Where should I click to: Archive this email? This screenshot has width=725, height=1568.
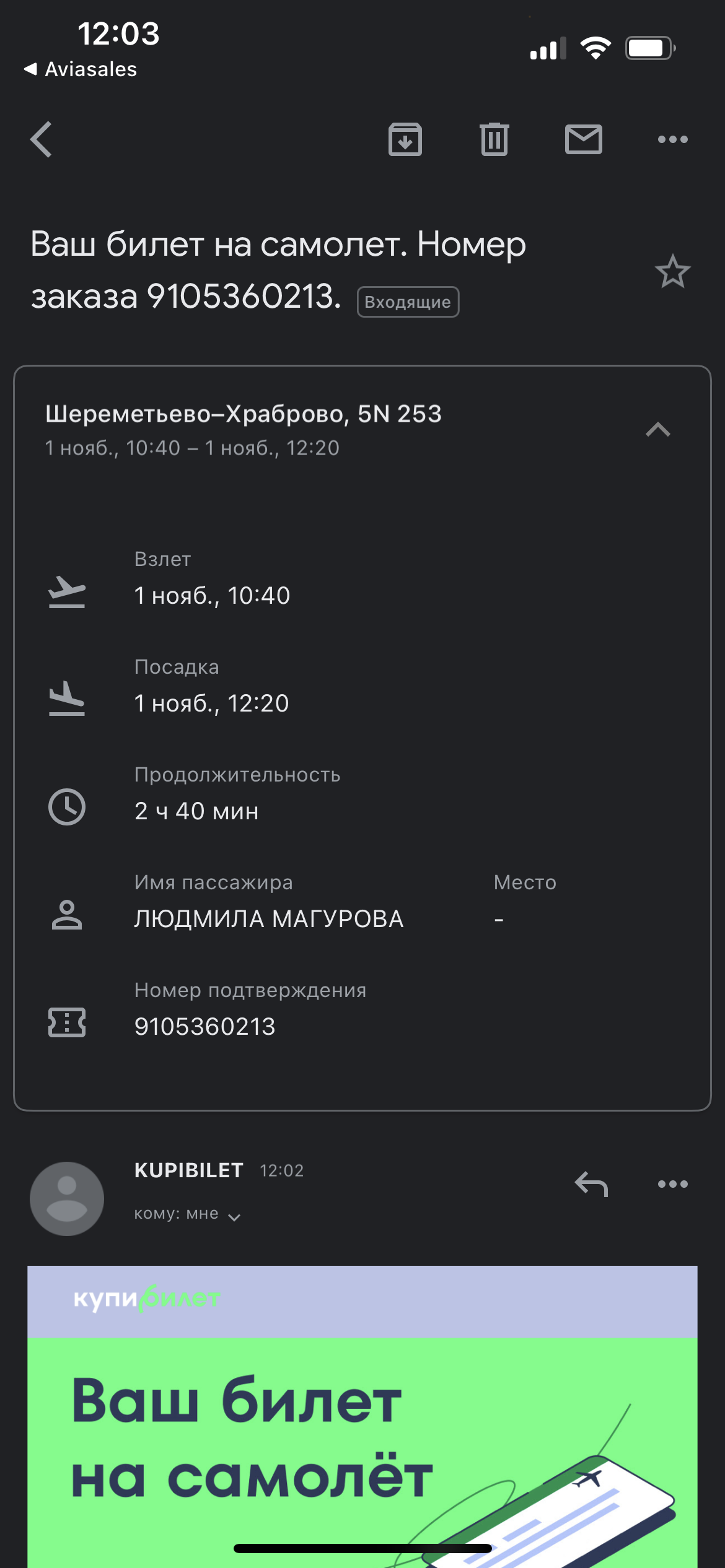click(405, 139)
